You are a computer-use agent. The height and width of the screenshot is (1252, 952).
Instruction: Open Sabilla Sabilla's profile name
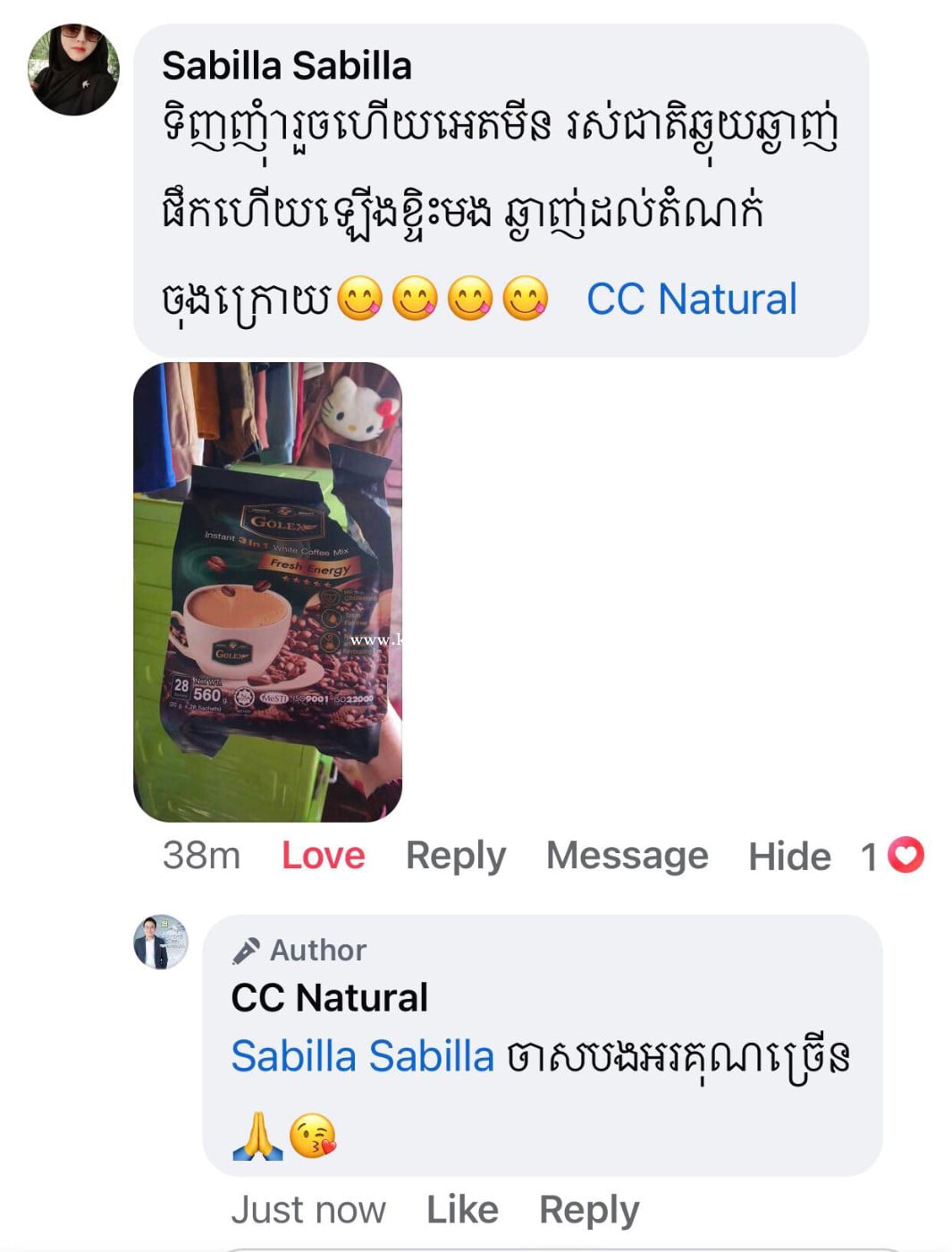pyautogui.click(x=286, y=66)
